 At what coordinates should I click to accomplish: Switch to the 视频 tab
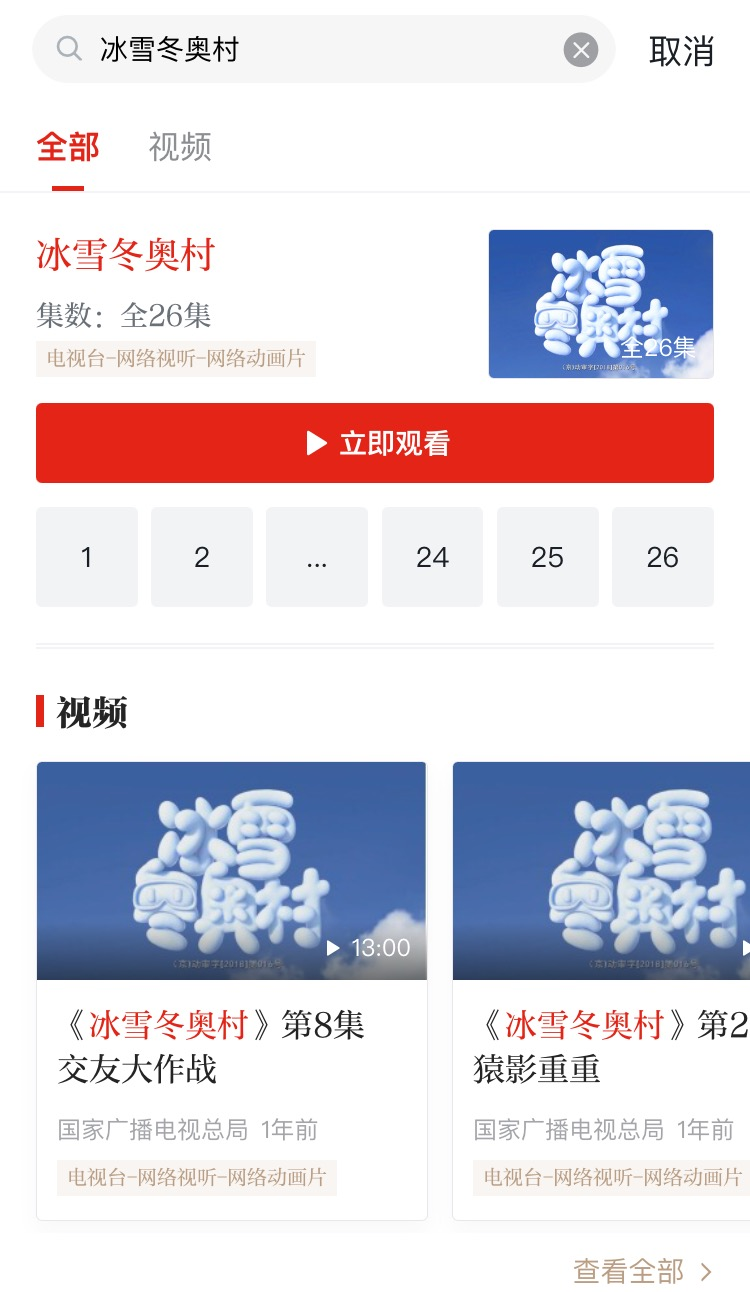tap(180, 147)
